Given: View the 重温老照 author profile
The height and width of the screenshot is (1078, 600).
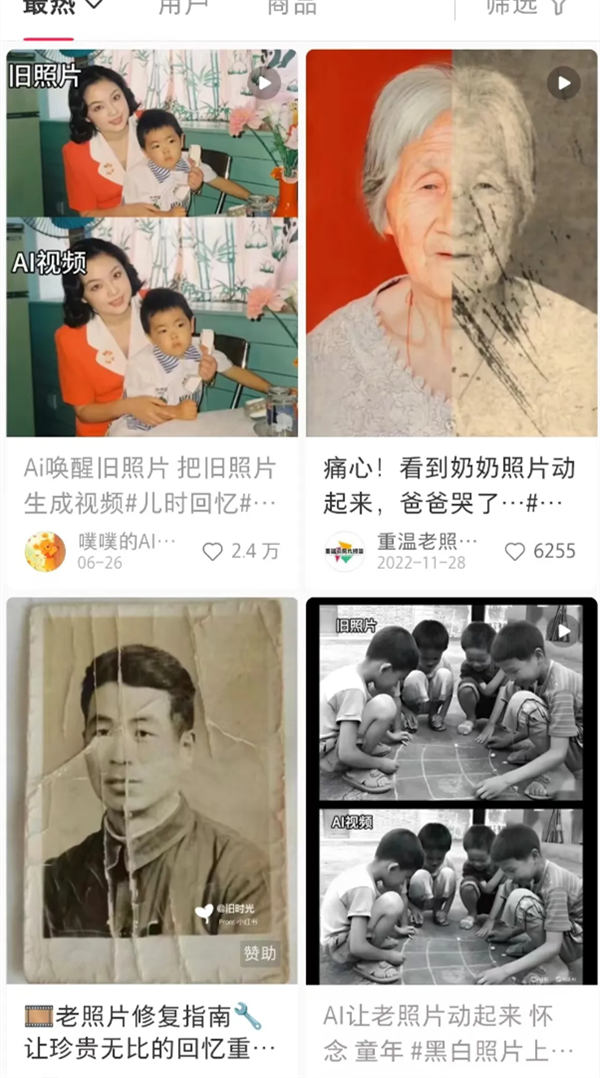Looking at the screenshot, I should click(346, 552).
